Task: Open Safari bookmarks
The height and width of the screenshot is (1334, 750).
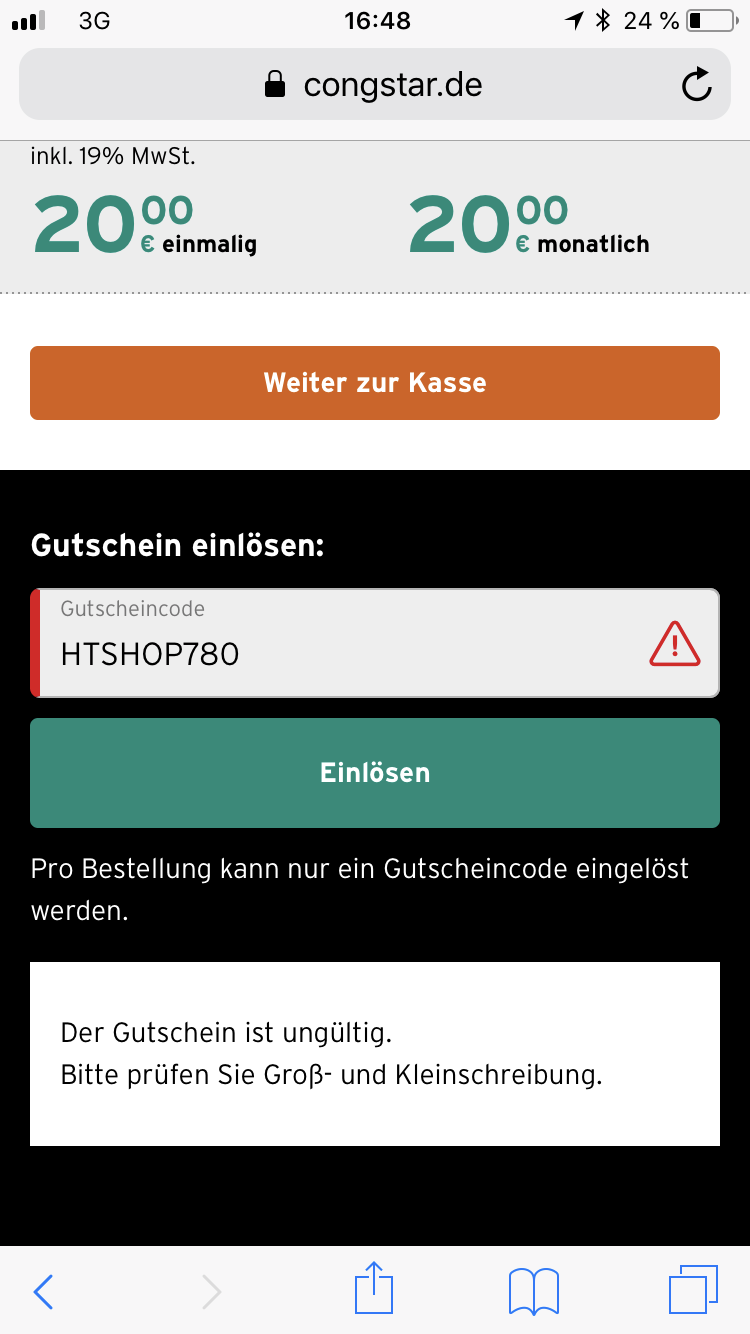Action: (x=533, y=1291)
